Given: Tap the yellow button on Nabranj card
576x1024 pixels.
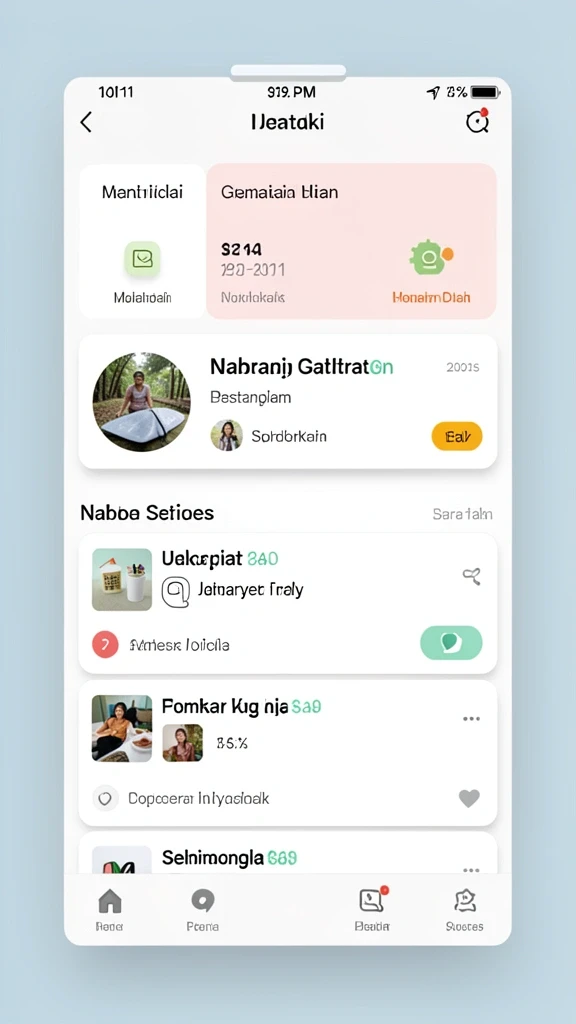Looking at the screenshot, I should pos(457,436).
